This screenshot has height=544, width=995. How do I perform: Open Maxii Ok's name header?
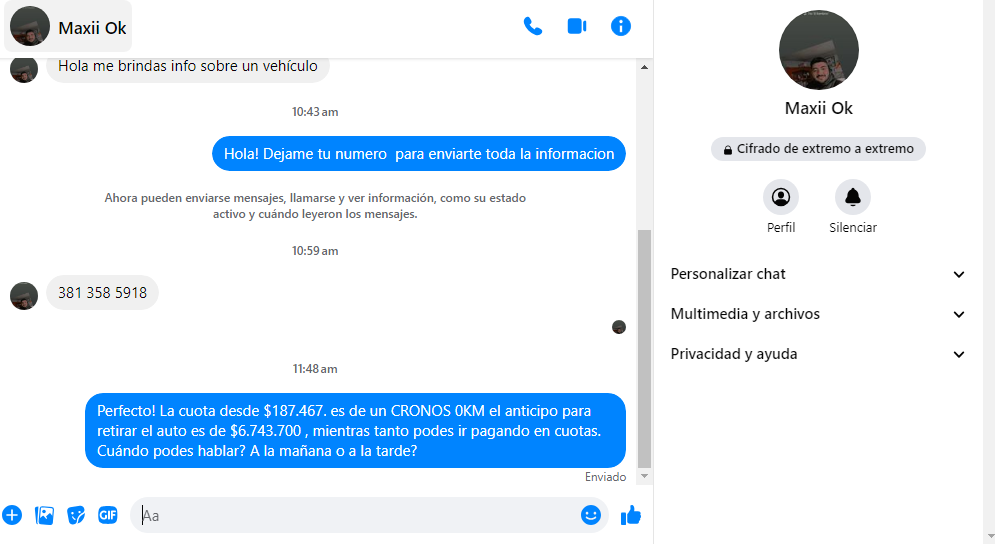pos(69,27)
